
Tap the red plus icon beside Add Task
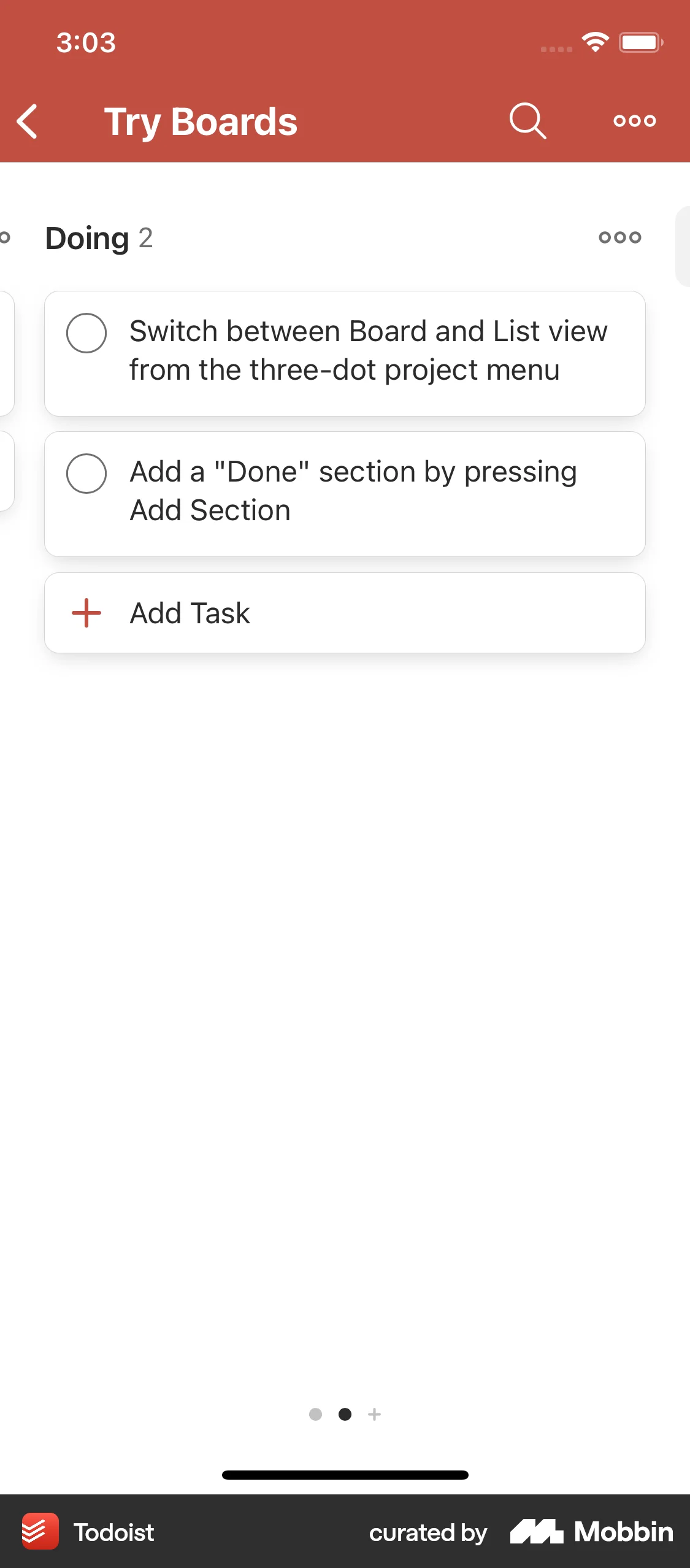85,612
